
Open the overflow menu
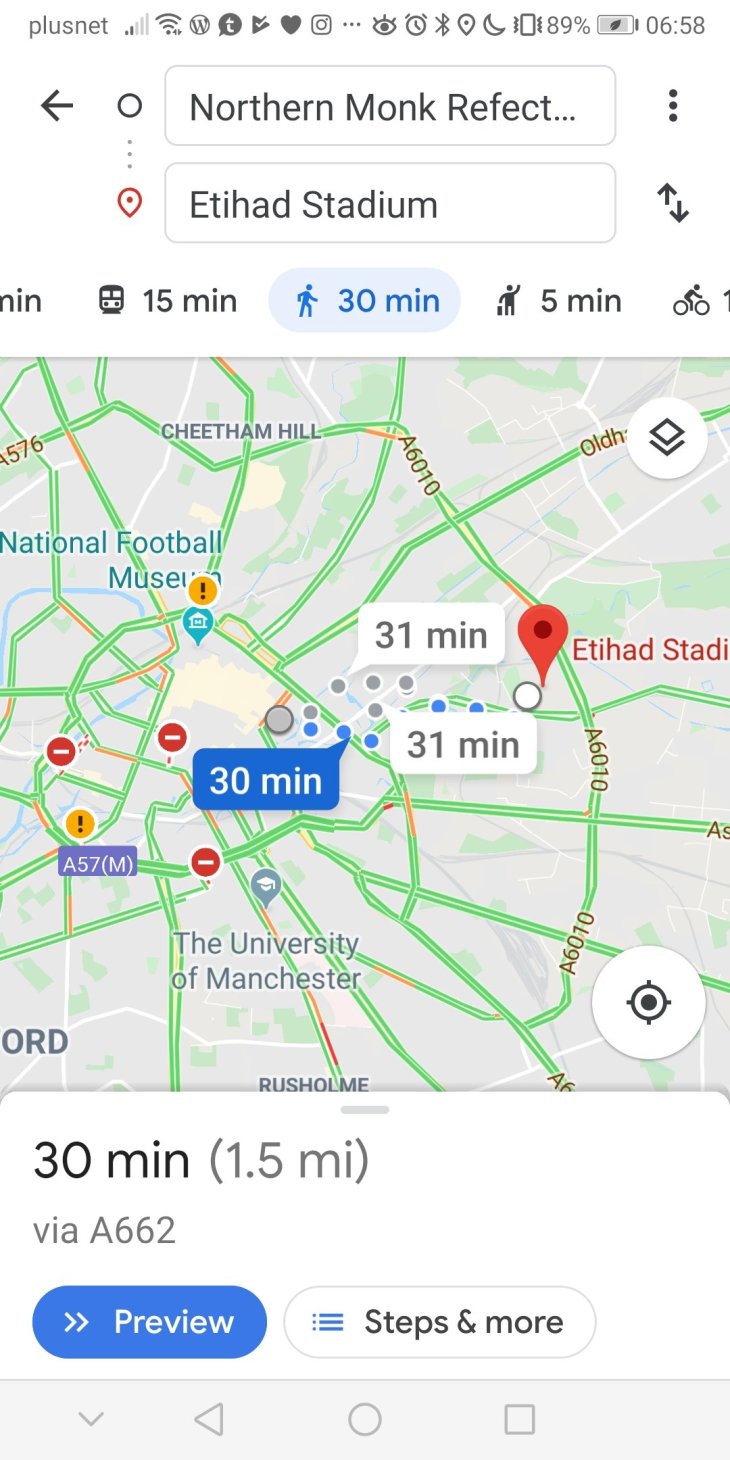(673, 106)
